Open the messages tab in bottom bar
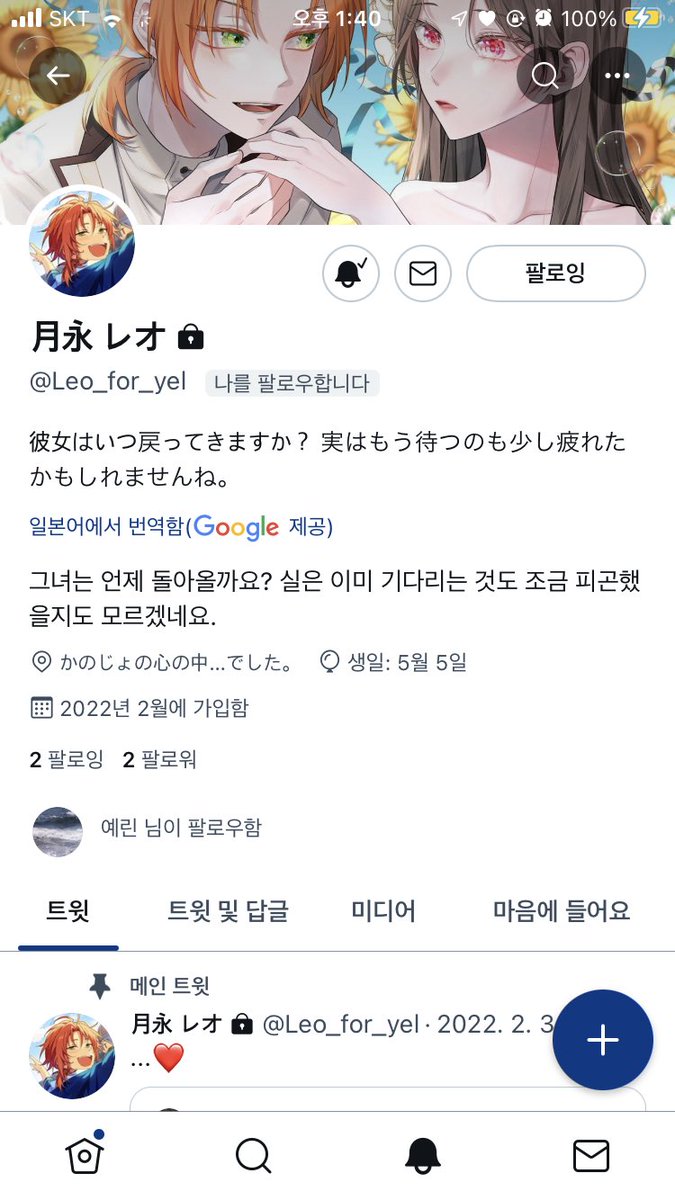The height and width of the screenshot is (1200, 675). coord(591,1156)
